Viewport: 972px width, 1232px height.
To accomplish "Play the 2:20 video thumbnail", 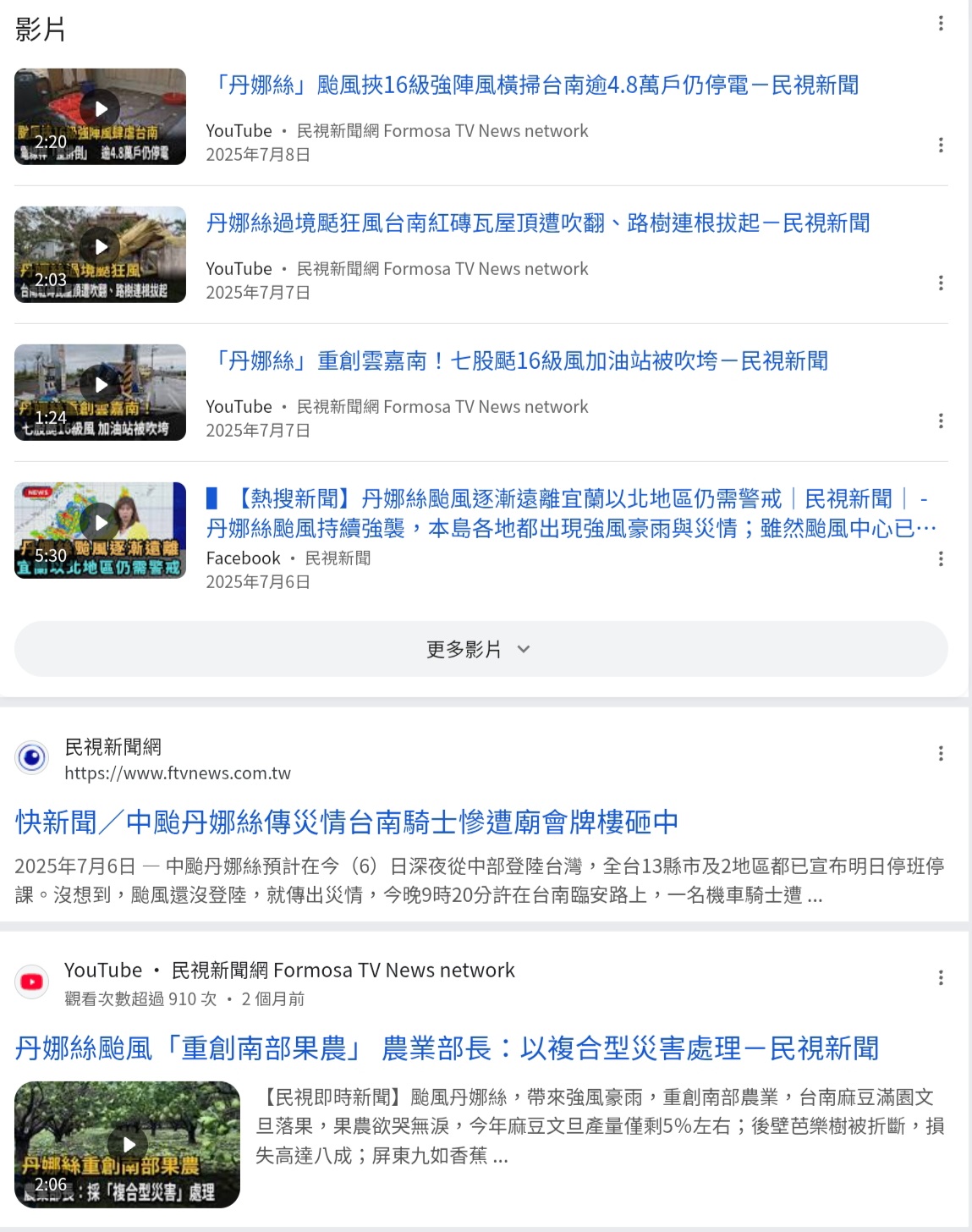I will point(100,117).
